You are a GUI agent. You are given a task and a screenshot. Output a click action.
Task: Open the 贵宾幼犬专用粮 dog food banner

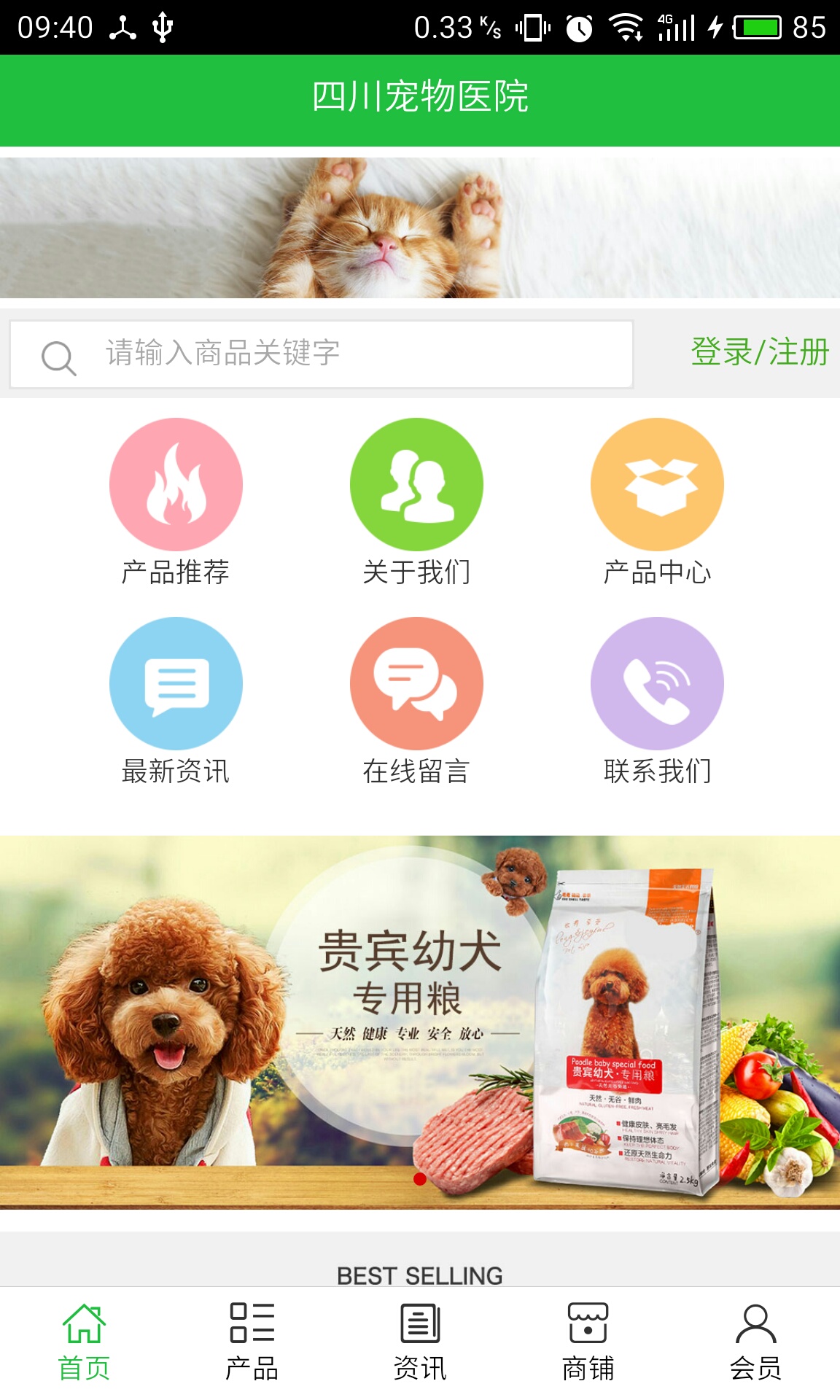point(420,1021)
